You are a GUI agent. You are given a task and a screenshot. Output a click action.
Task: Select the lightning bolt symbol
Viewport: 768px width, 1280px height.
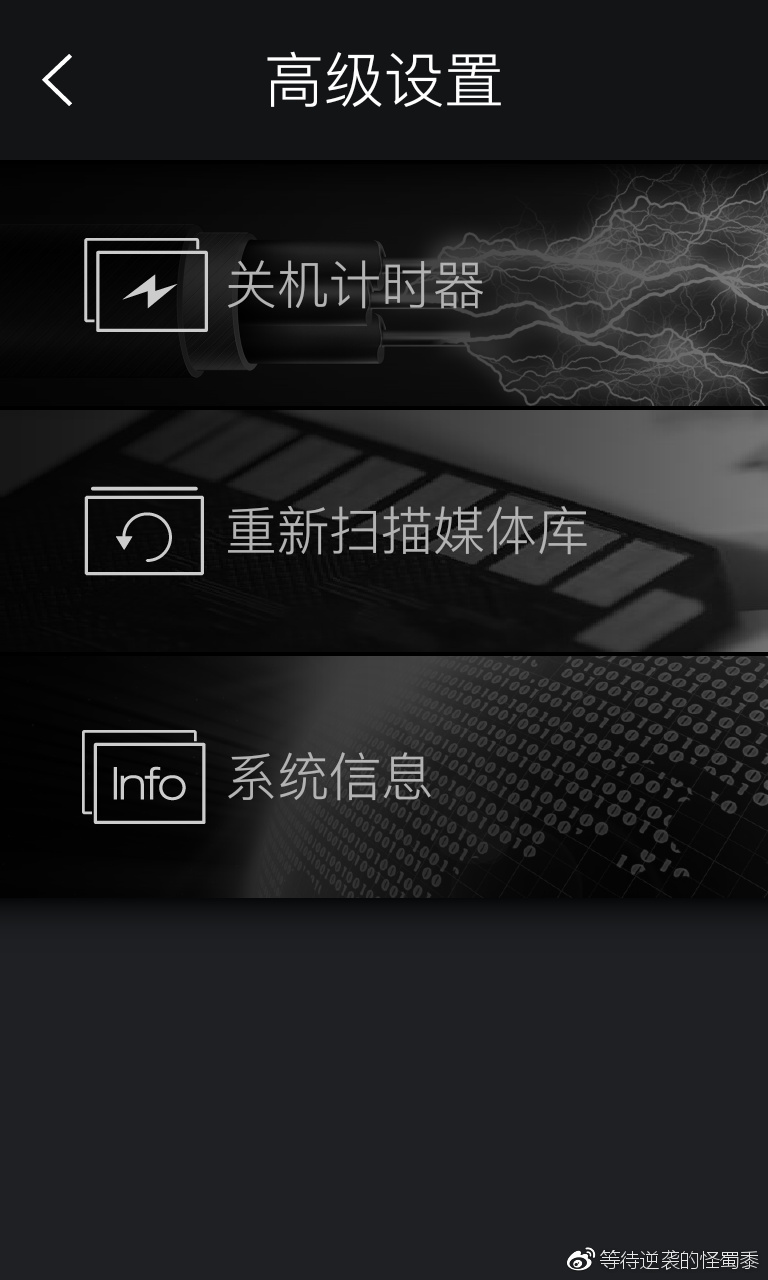point(151,290)
